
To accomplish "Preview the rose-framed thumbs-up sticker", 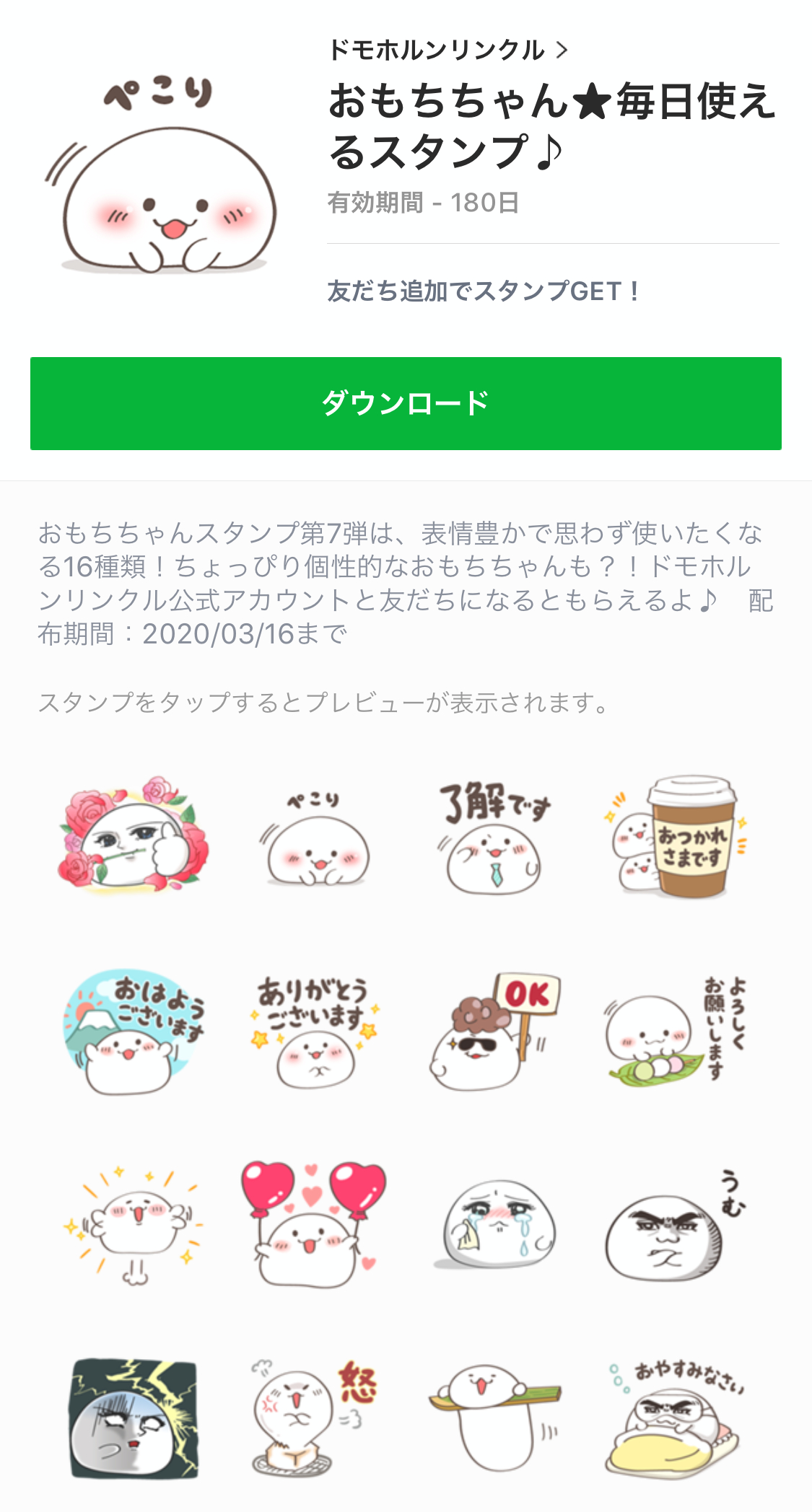I will point(134,835).
